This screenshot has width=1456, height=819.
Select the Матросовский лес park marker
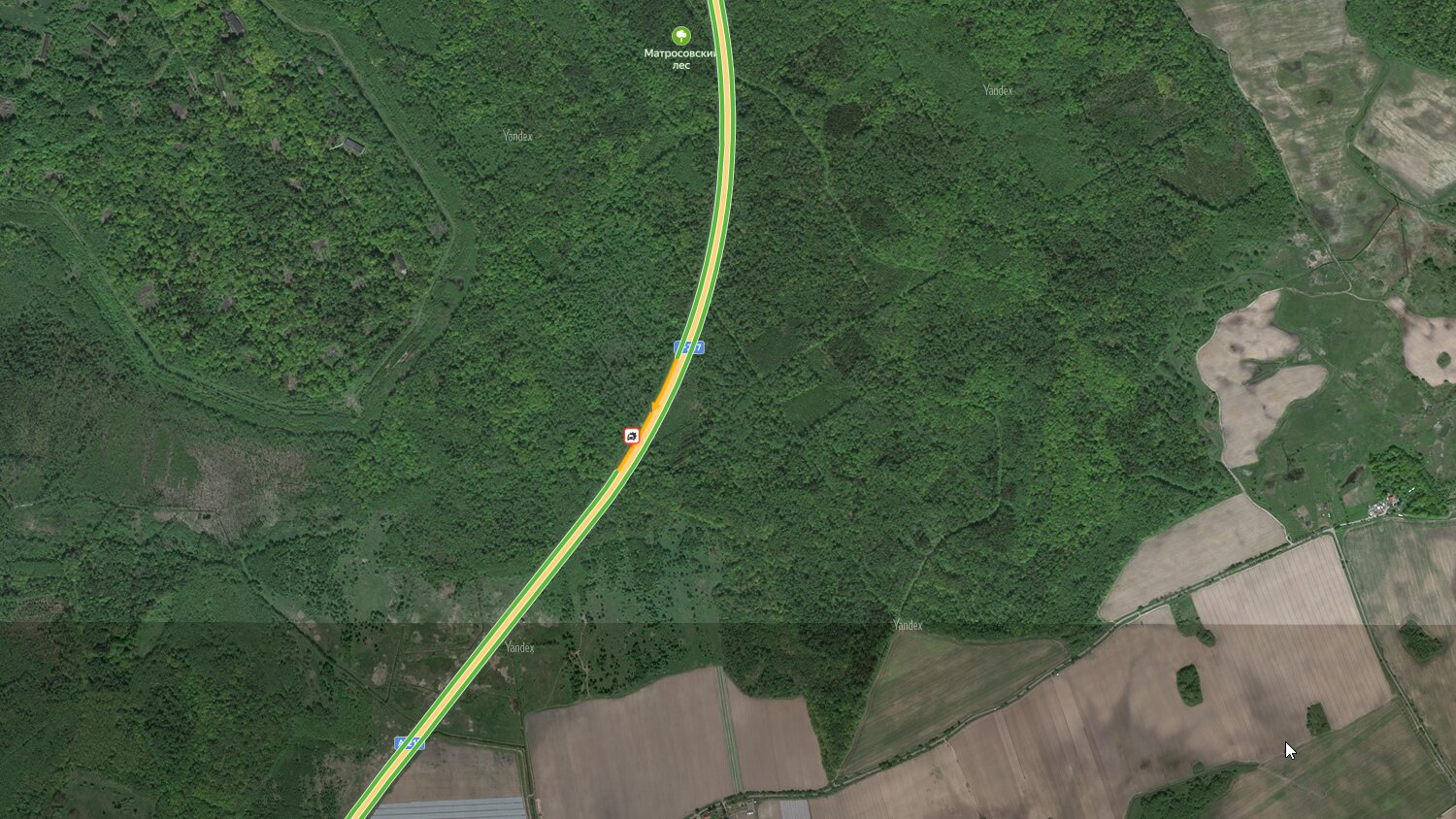[x=681, y=36]
